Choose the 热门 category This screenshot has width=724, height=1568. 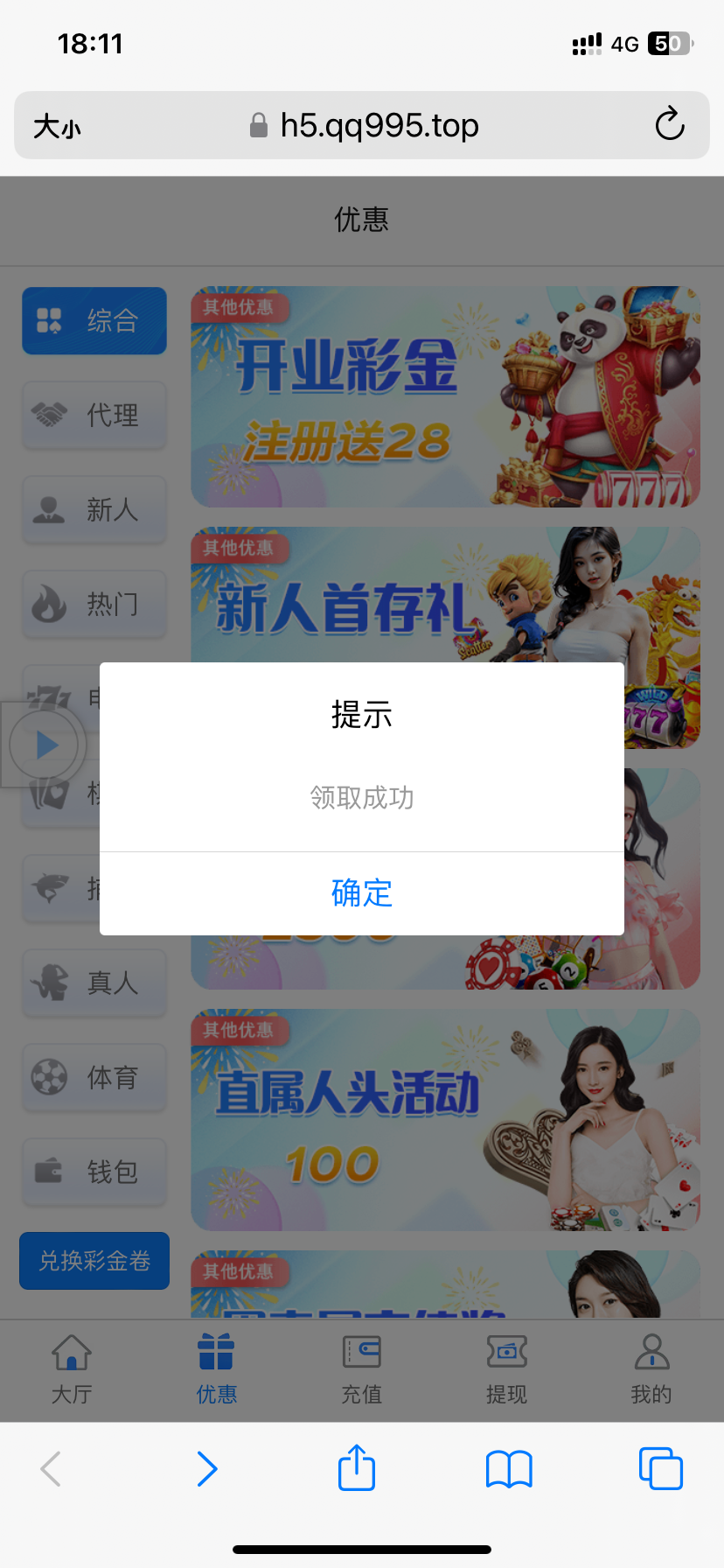click(94, 604)
